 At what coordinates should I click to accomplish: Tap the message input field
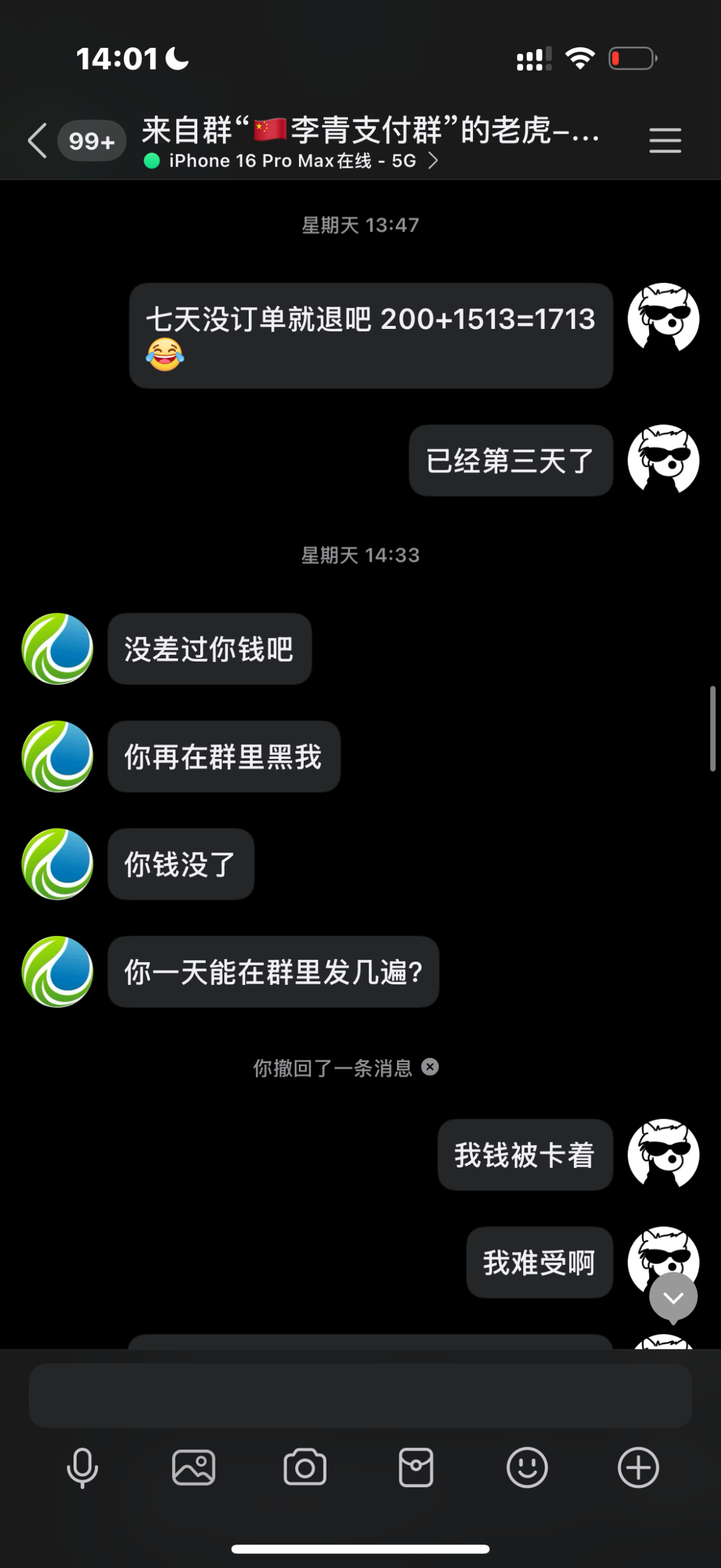point(360,1395)
